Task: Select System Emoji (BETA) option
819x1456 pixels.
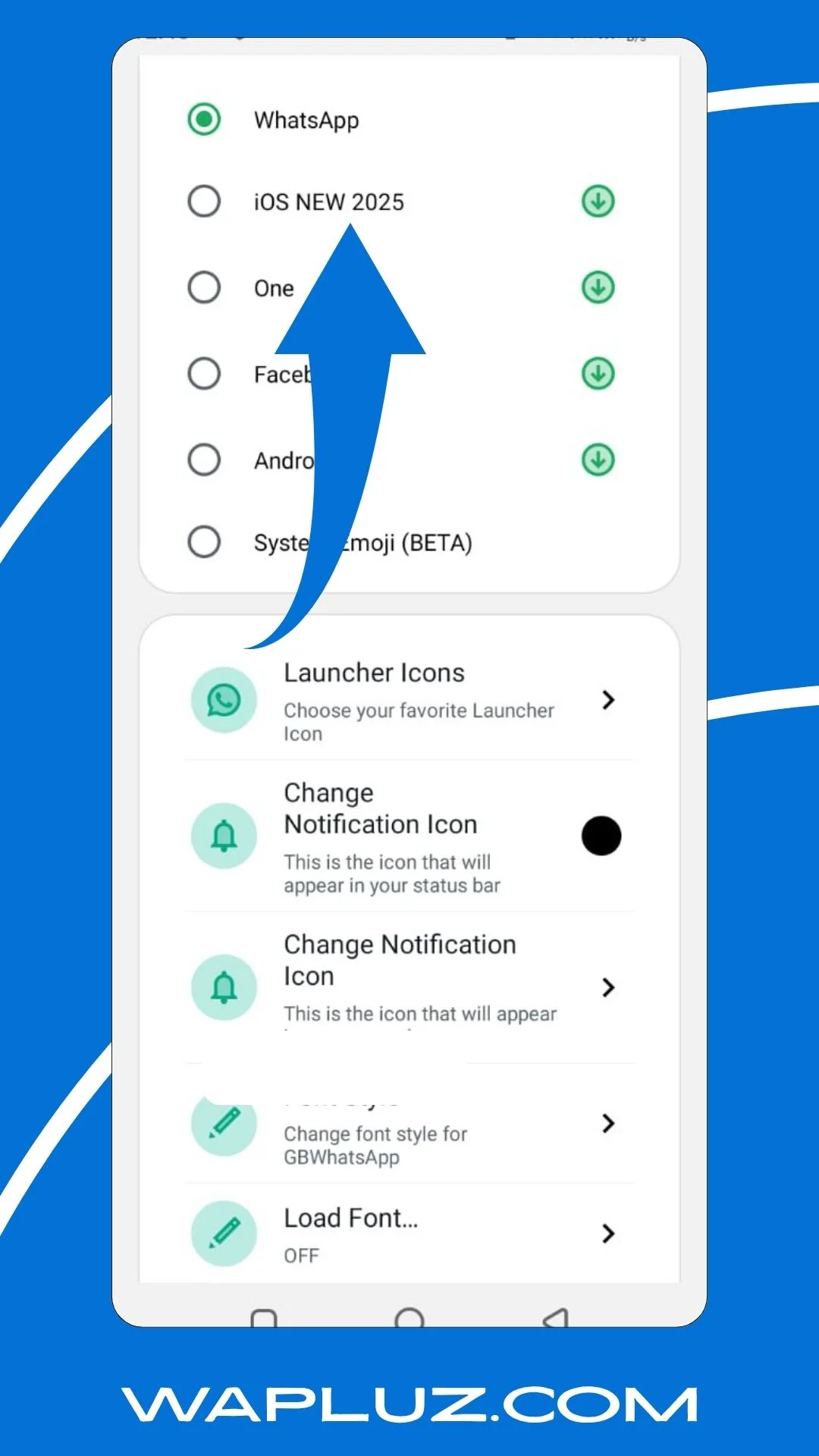Action: 203,541
